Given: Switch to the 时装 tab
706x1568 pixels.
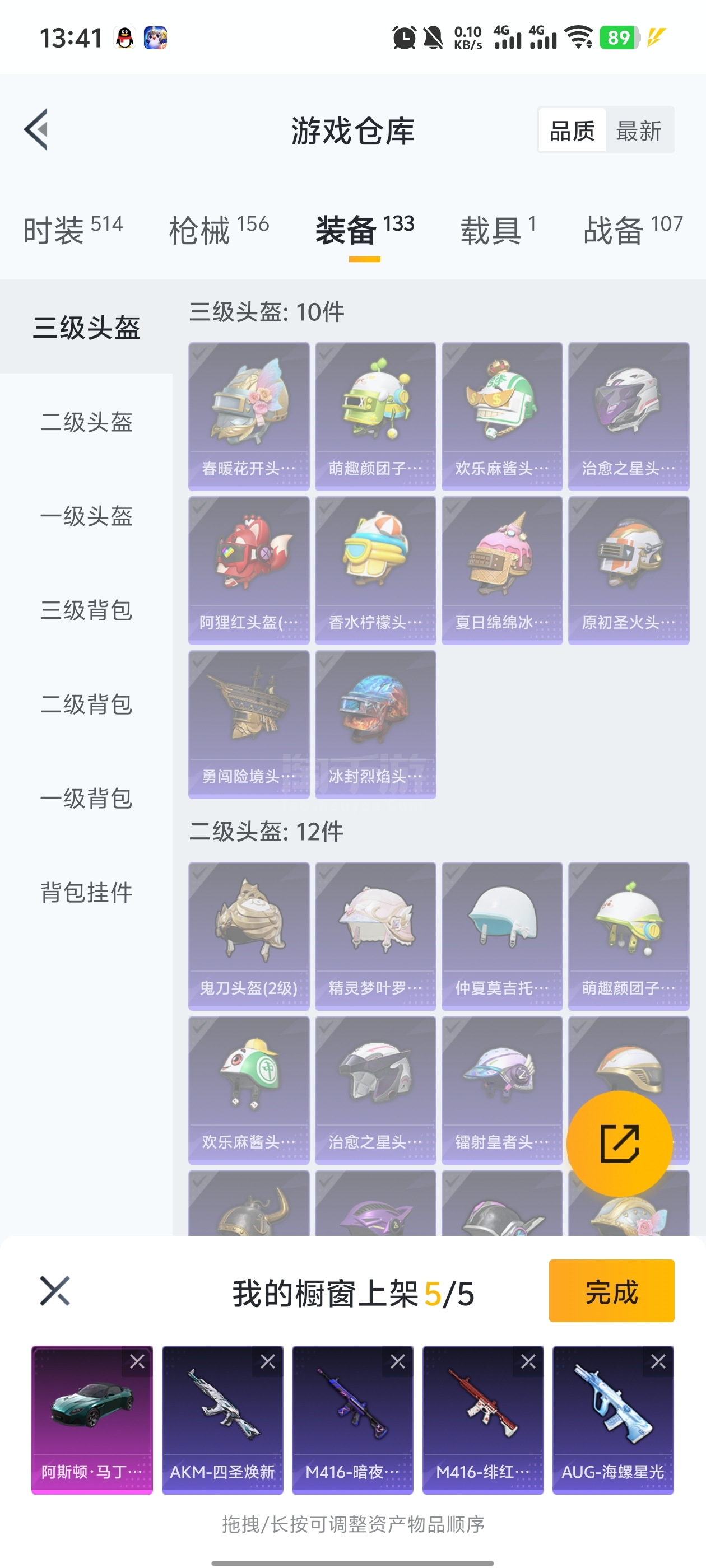Looking at the screenshot, I should [x=73, y=230].
